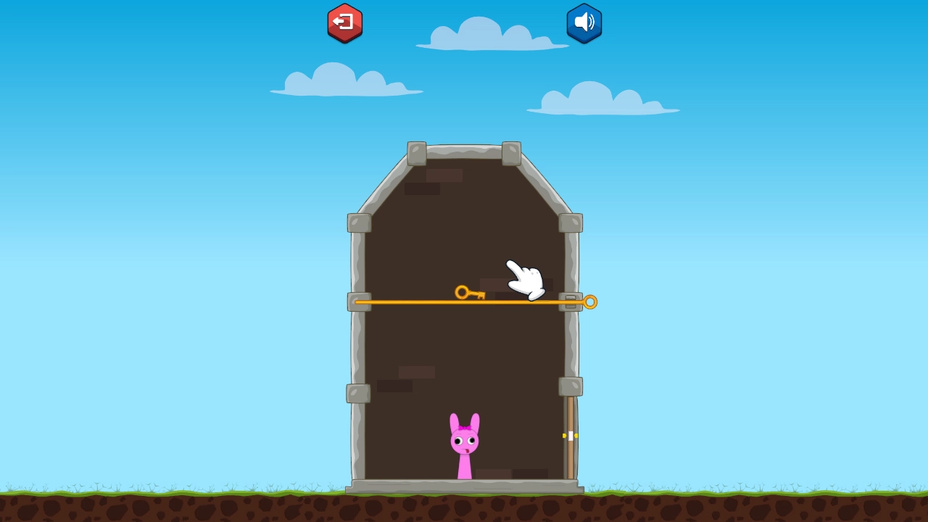This screenshot has width=928, height=522.
Task: Tap the golden pin's ring handle
Action: point(590,302)
